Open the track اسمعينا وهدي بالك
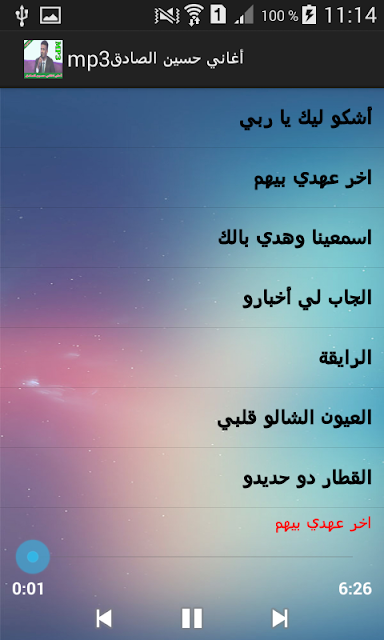Screen dimensions: 384x640 coord(192,238)
